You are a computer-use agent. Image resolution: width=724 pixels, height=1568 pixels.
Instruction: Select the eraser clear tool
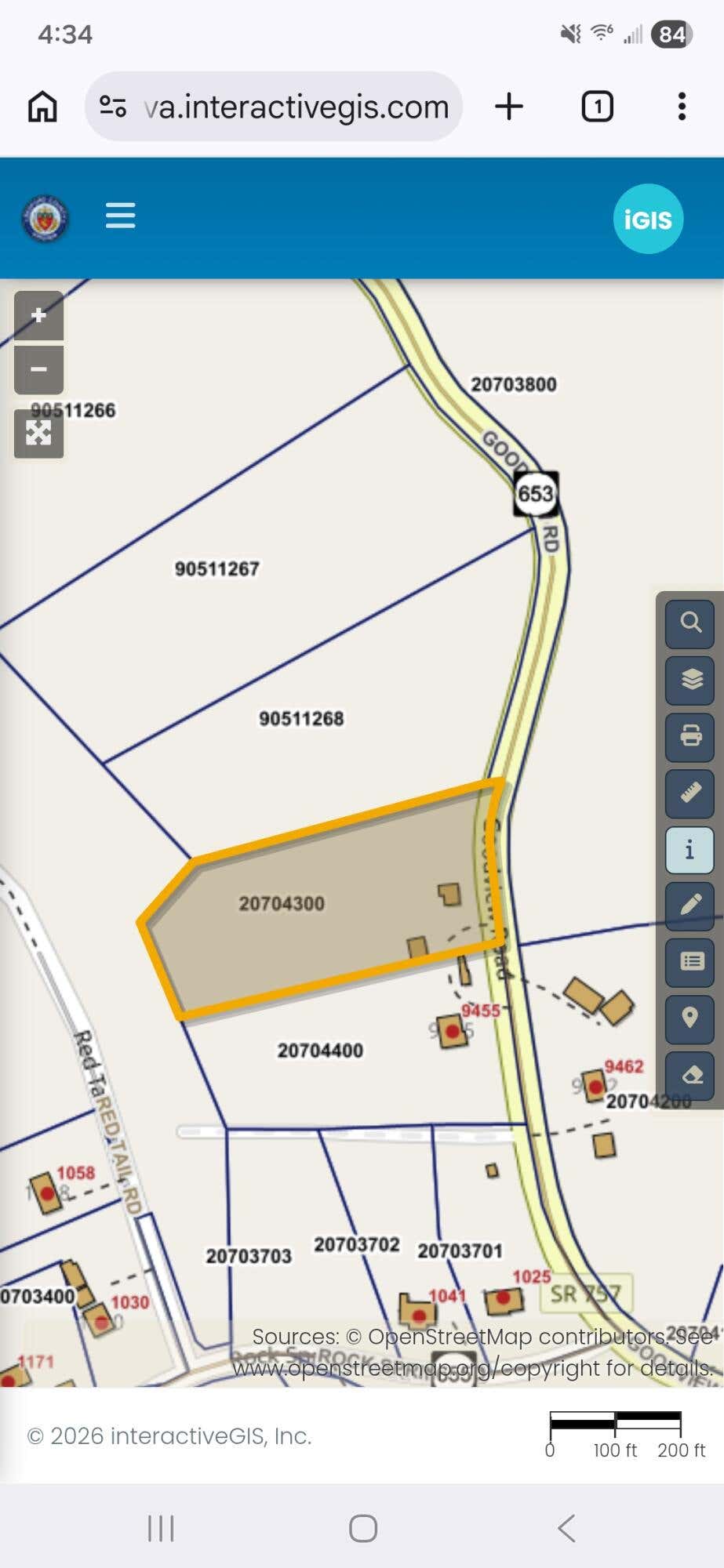[689, 1075]
